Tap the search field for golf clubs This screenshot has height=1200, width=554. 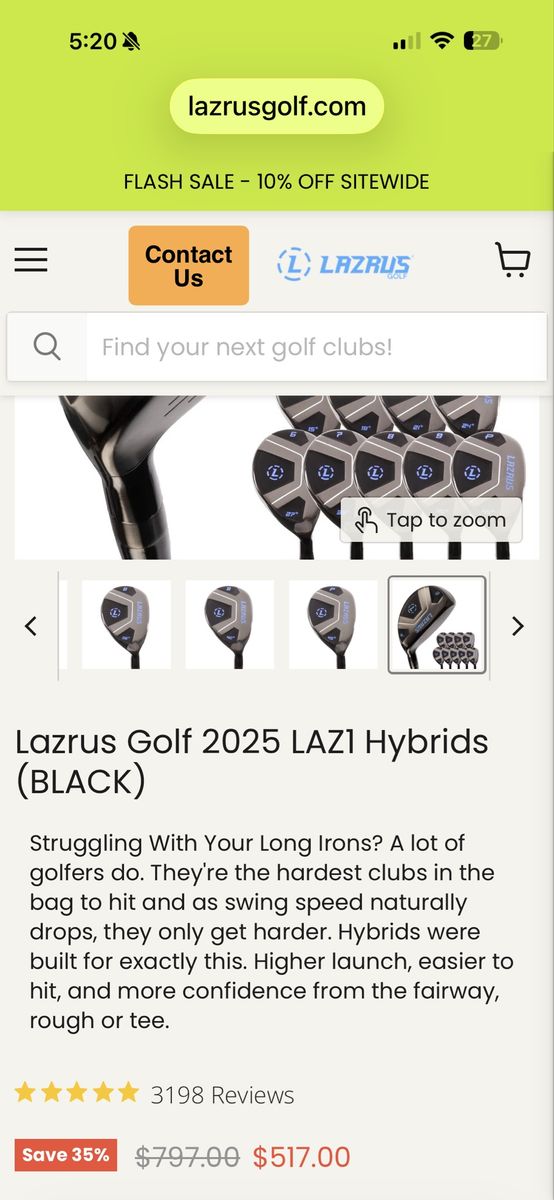(316, 347)
